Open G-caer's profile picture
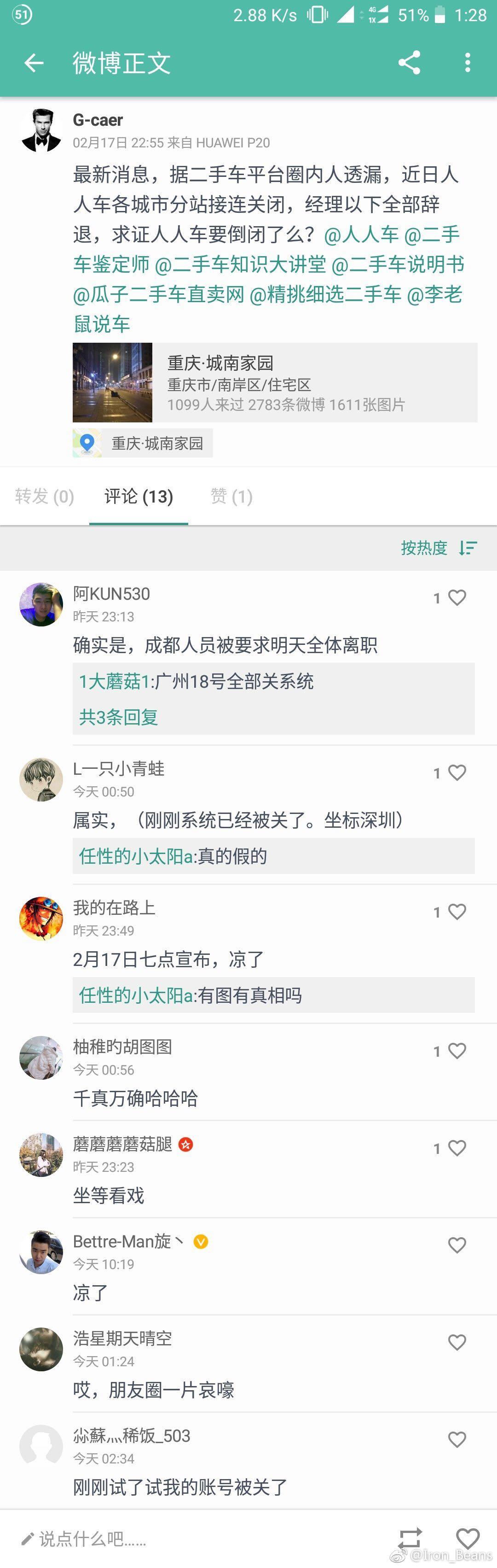This screenshot has width=497, height=1568. coord(41,130)
